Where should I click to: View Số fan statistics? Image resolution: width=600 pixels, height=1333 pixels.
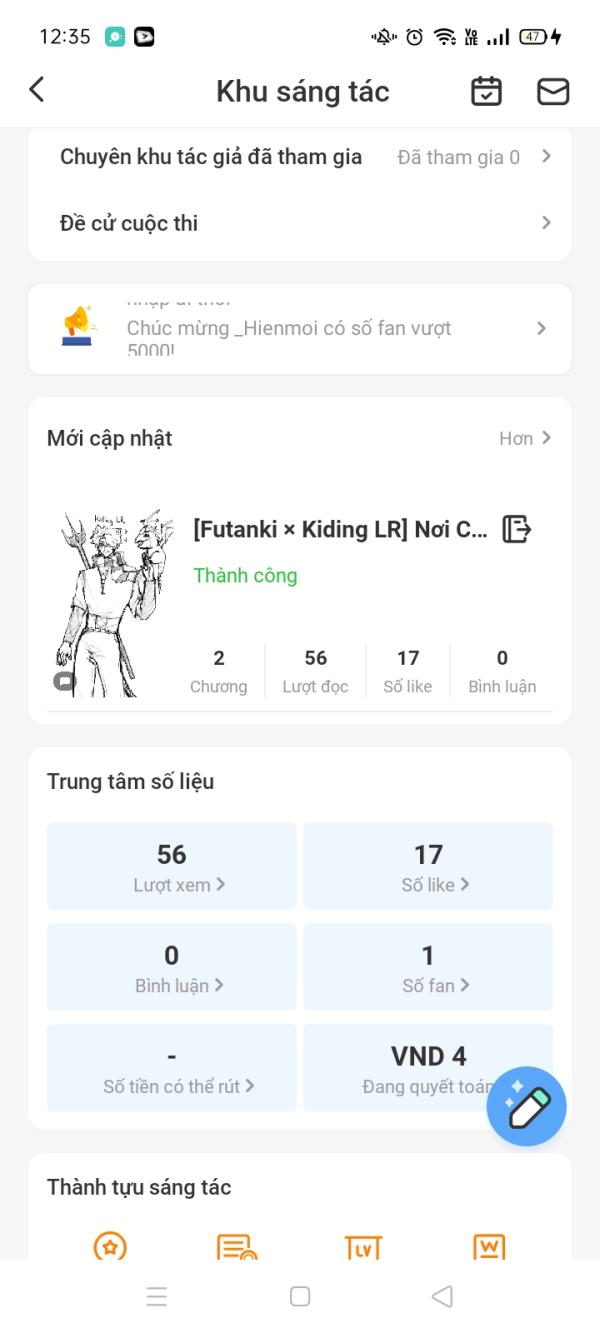tap(428, 967)
